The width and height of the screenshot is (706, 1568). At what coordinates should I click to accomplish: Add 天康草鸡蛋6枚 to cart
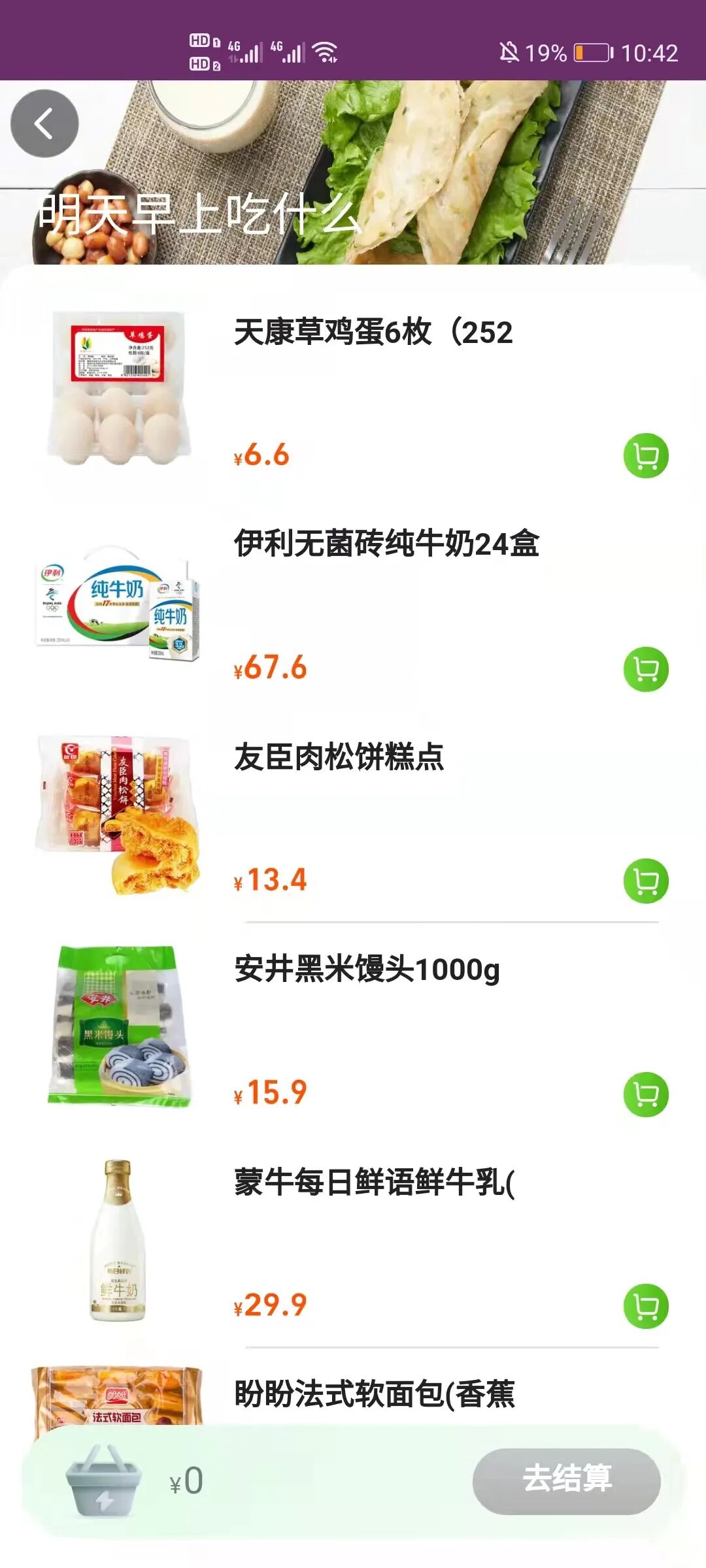(646, 456)
